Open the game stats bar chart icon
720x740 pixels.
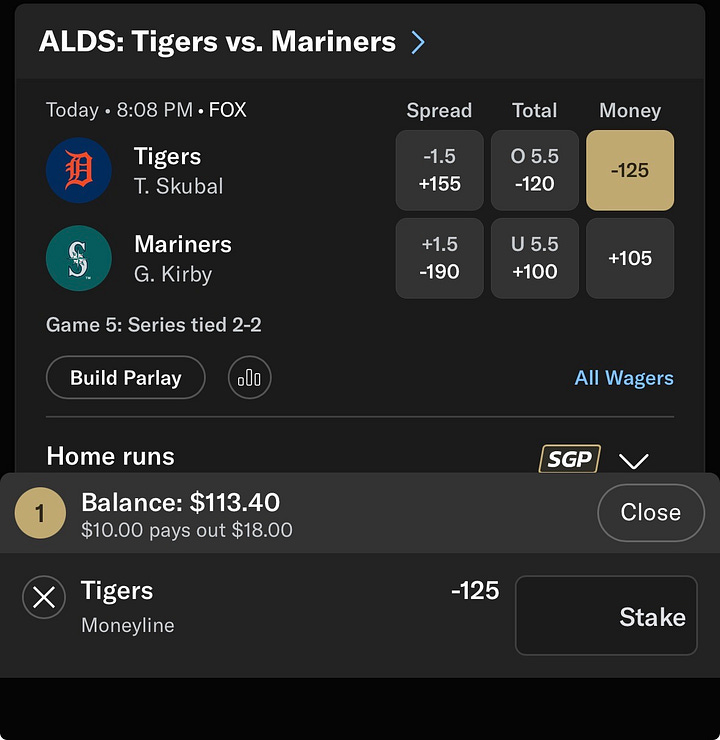(x=250, y=378)
